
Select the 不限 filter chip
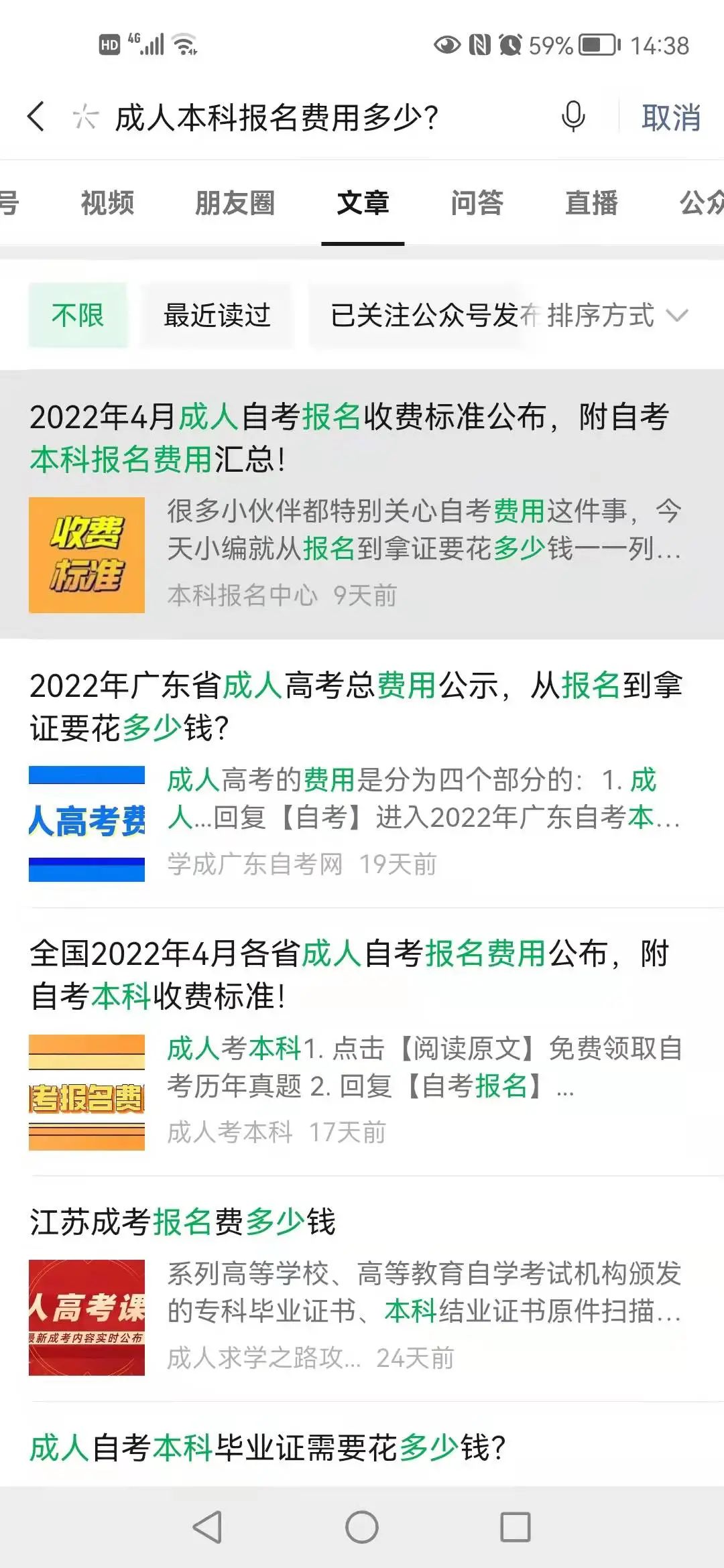pyautogui.click(x=78, y=315)
